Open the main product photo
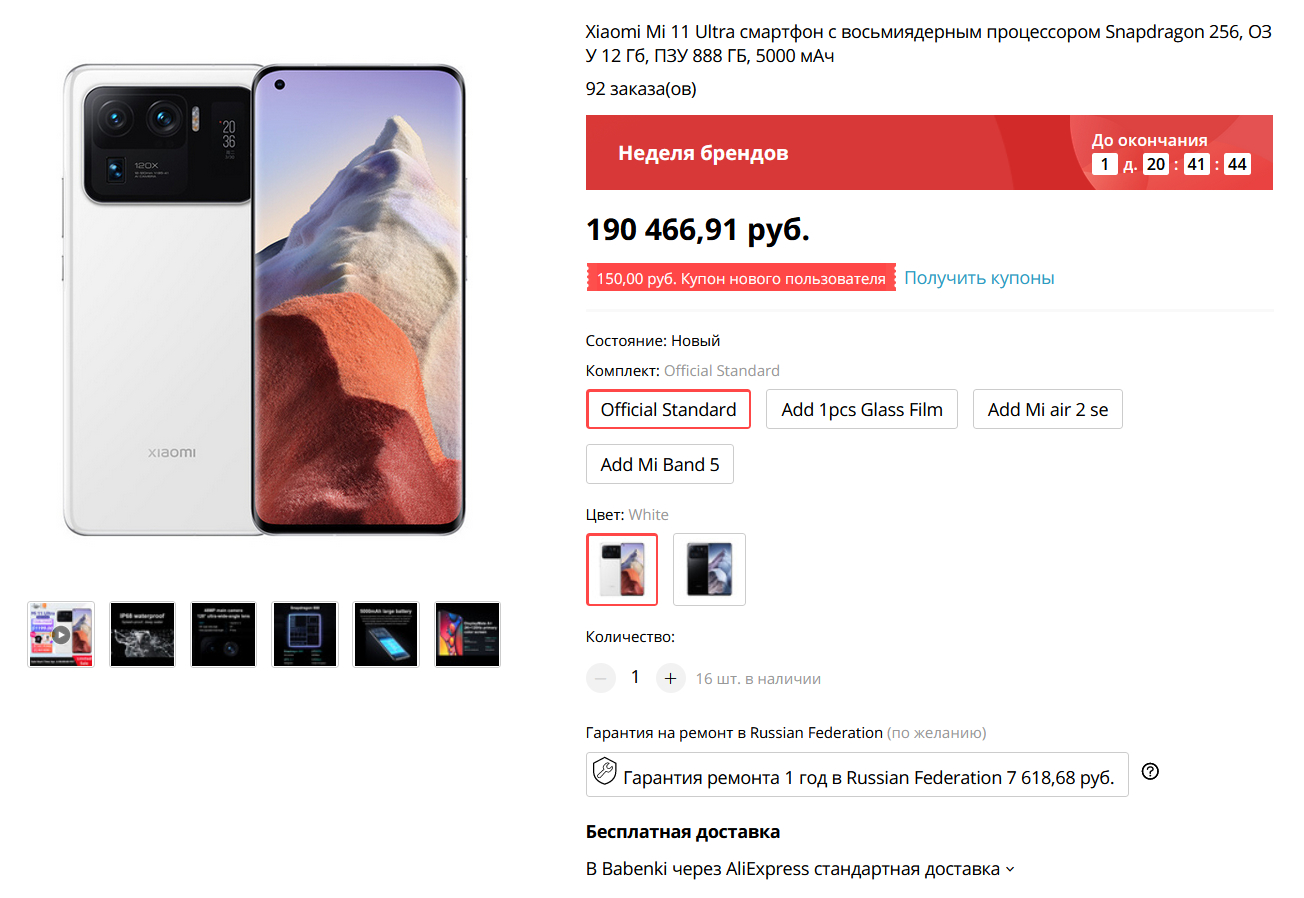This screenshot has width=1304, height=898. coord(264,300)
